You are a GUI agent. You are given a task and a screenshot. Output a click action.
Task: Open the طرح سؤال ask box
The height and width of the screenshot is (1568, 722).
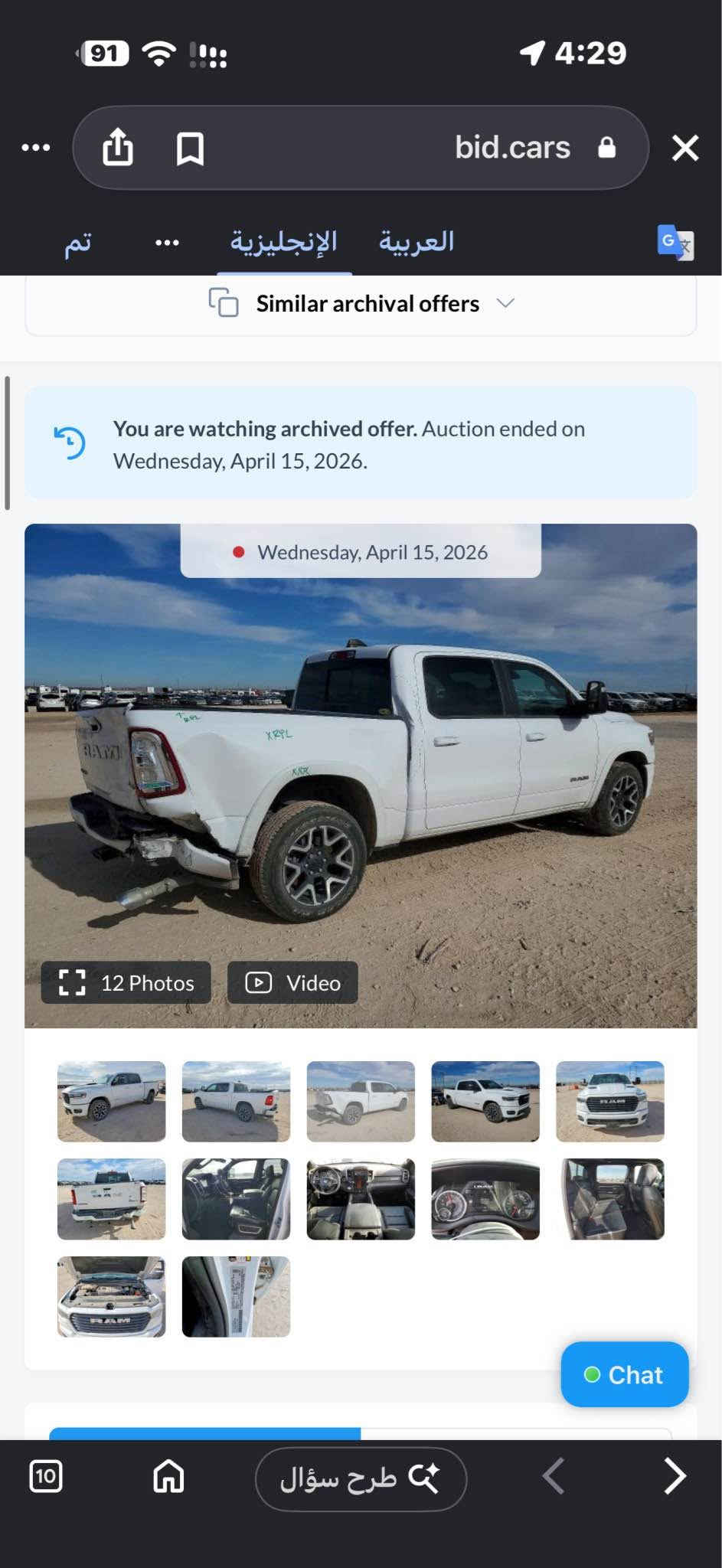(361, 1478)
